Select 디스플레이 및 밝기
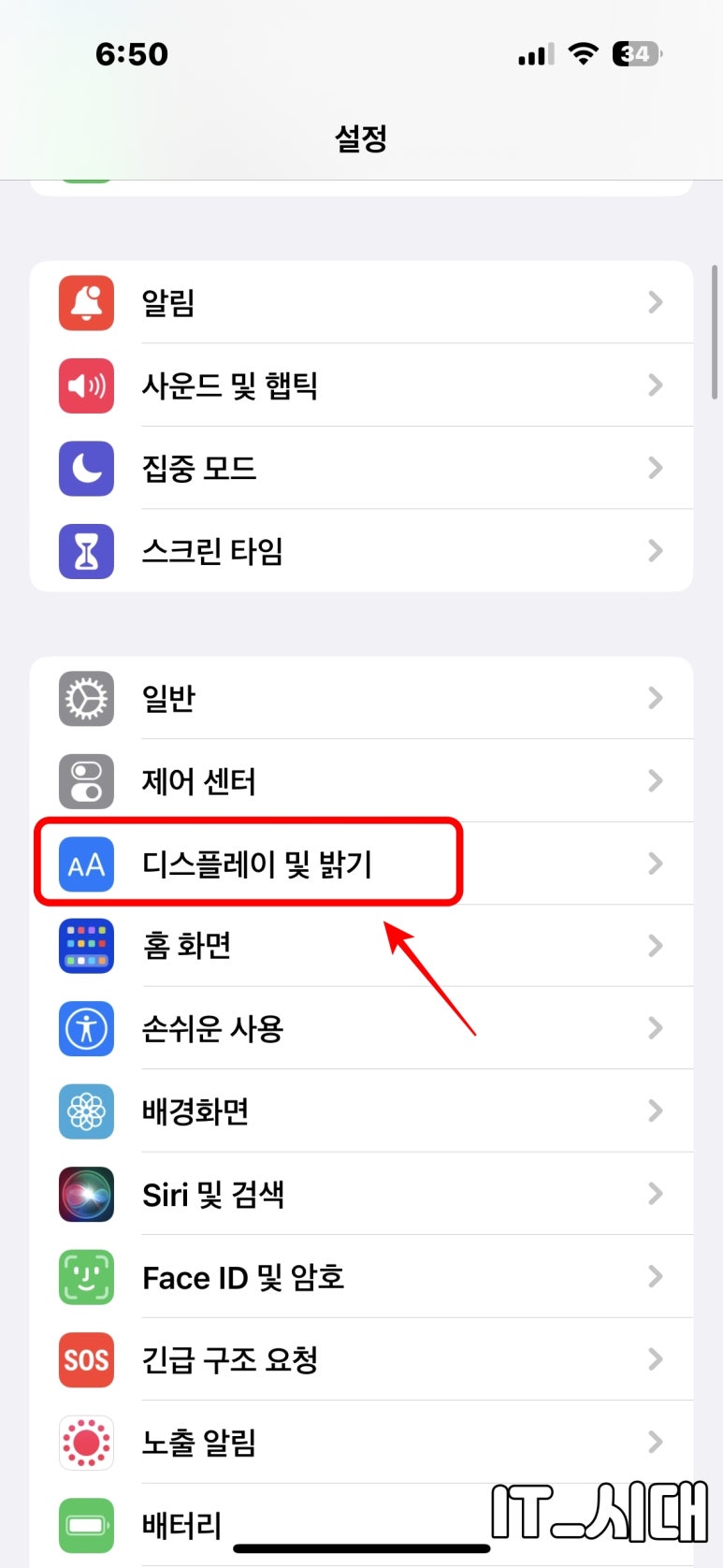 (x=361, y=864)
